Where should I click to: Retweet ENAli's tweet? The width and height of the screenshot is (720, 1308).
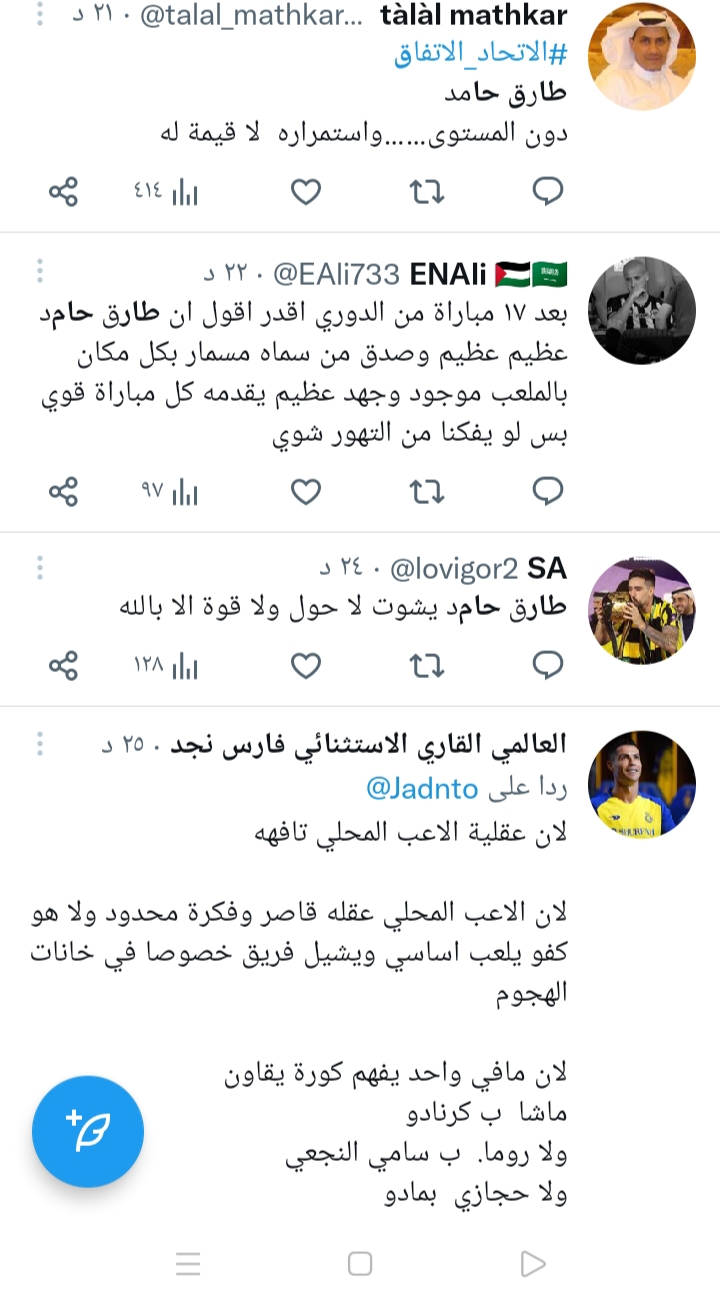click(427, 491)
